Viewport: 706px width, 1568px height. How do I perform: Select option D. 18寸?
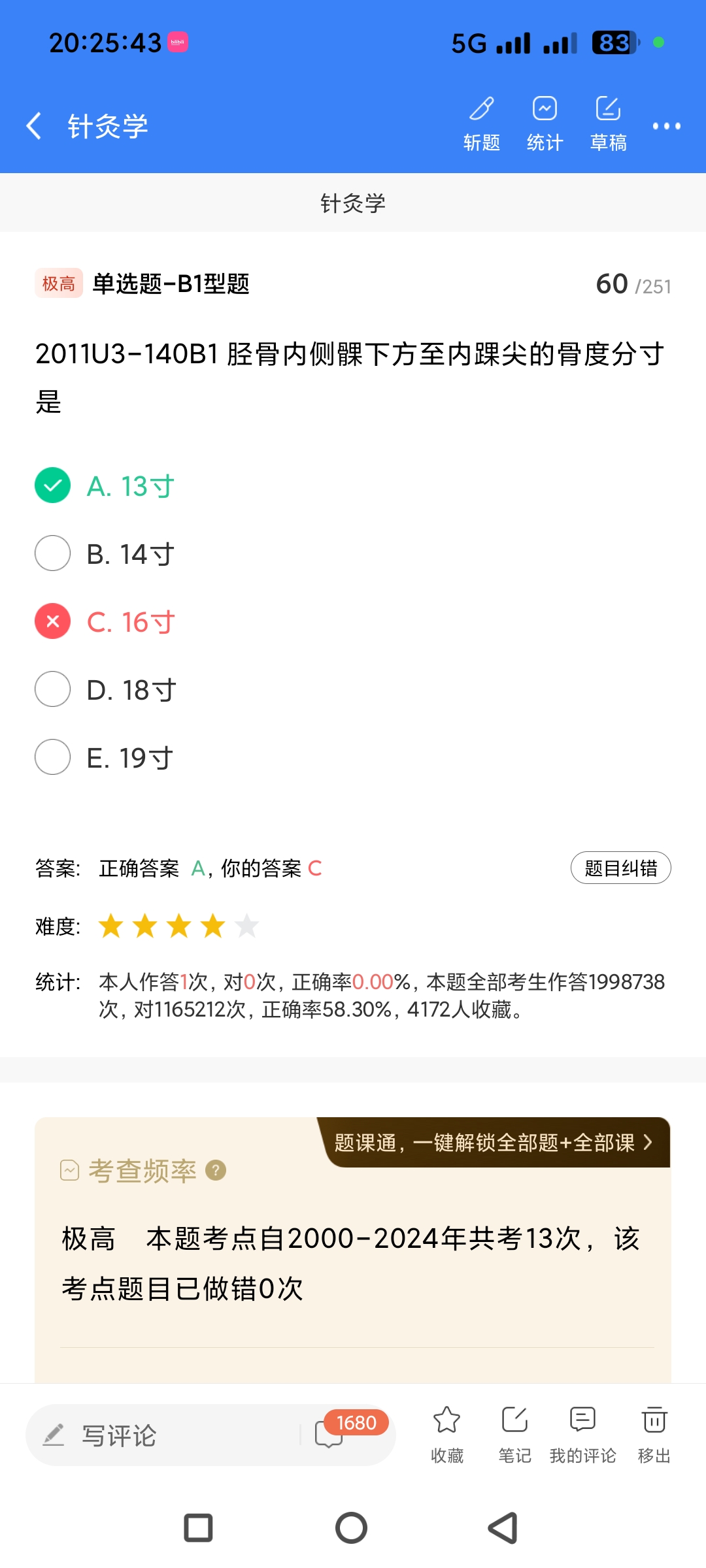point(130,690)
